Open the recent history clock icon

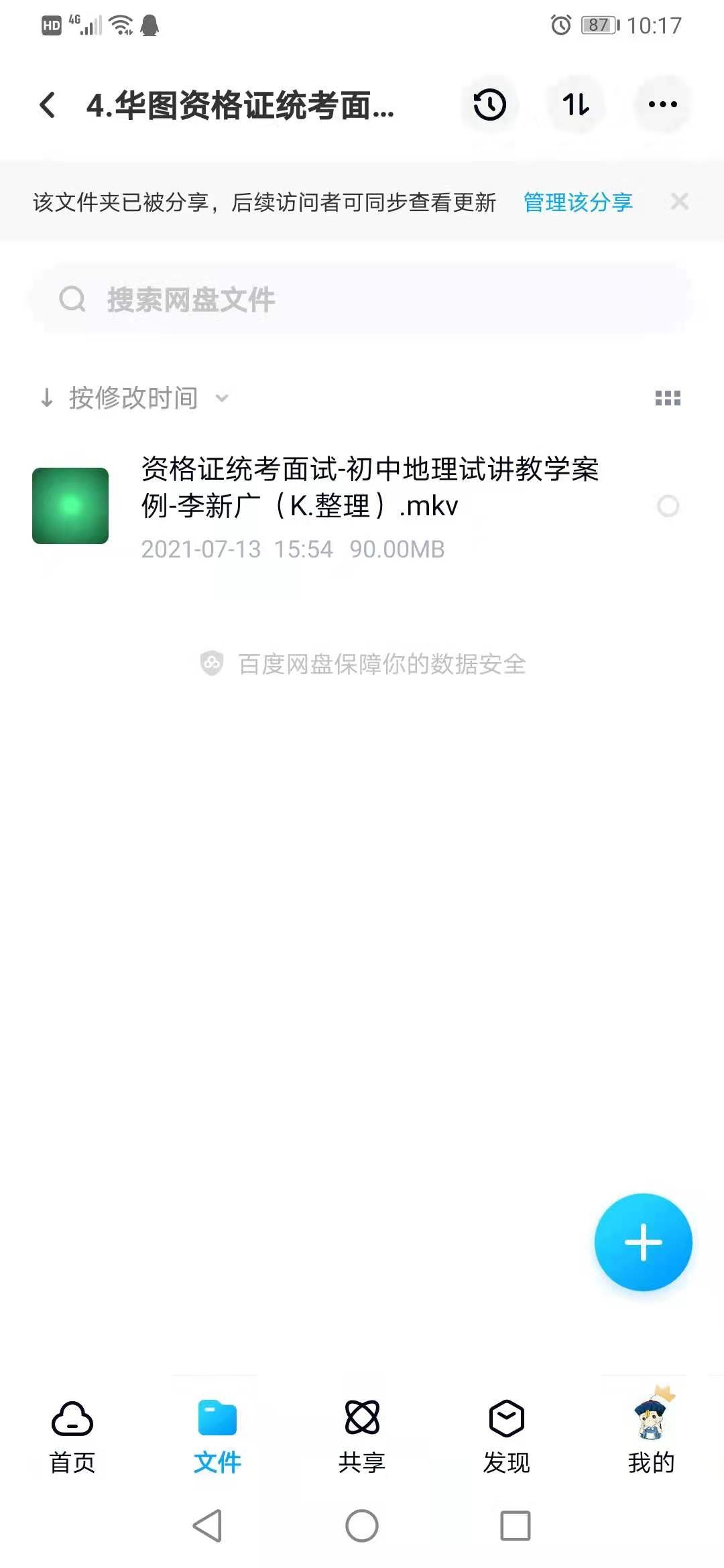489,105
